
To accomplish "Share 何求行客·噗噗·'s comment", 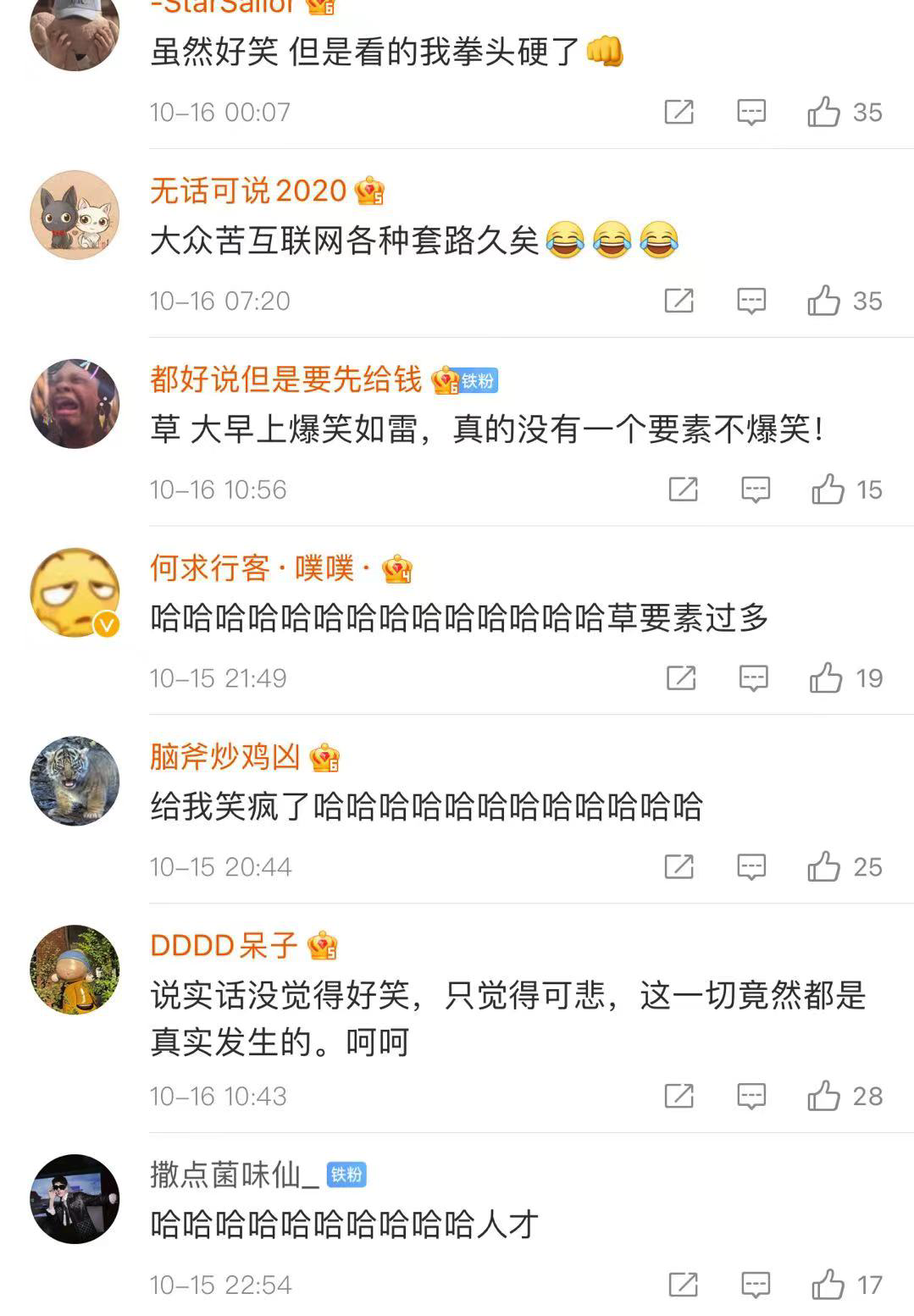I will coord(681,677).
